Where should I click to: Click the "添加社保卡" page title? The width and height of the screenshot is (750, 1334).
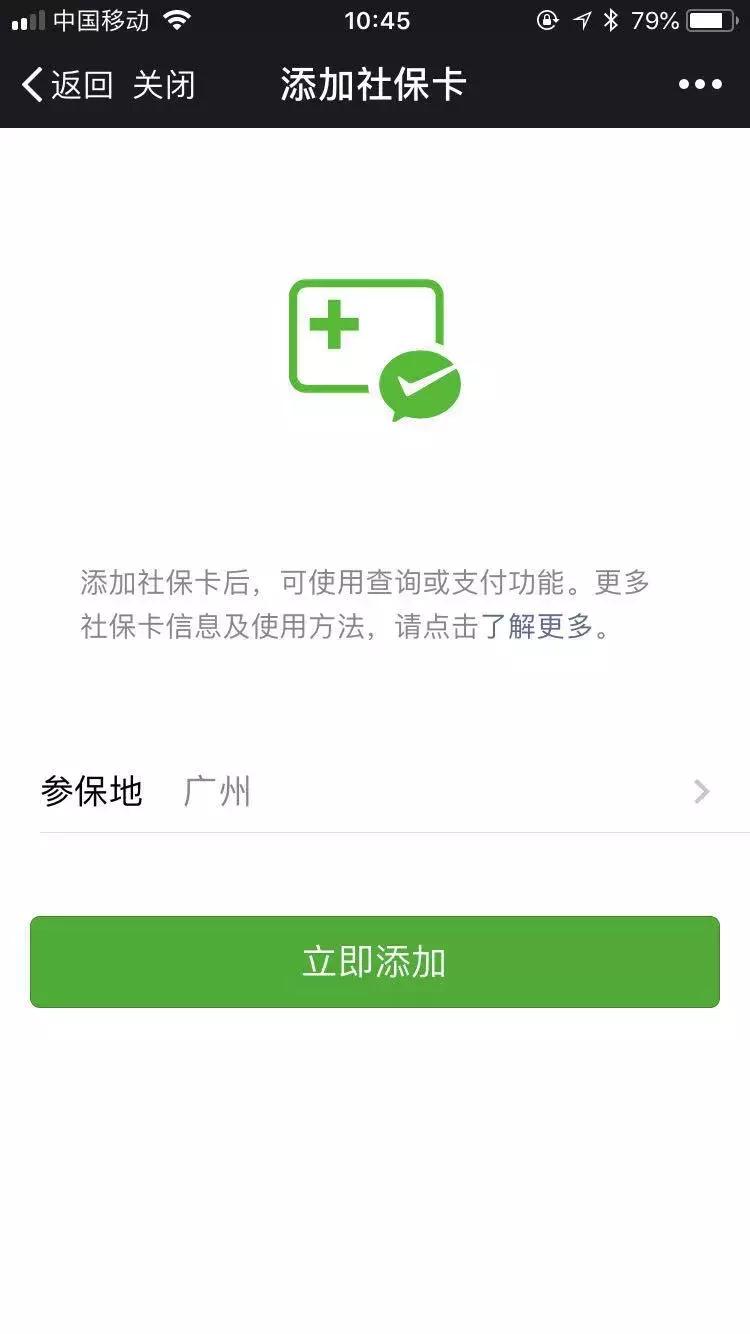tap(374, 85)
